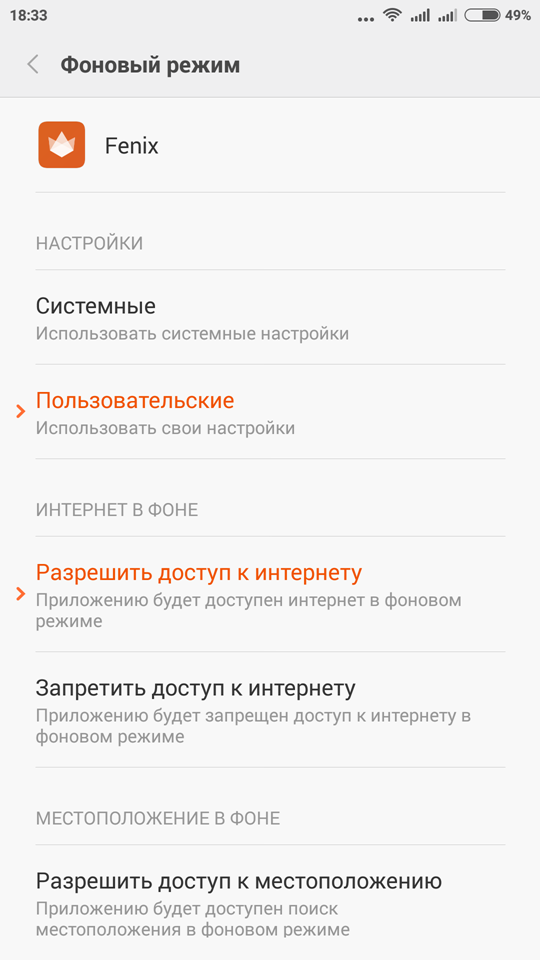
Task: Select Разрешить доступ к интернету
Action: click(270, 594)
